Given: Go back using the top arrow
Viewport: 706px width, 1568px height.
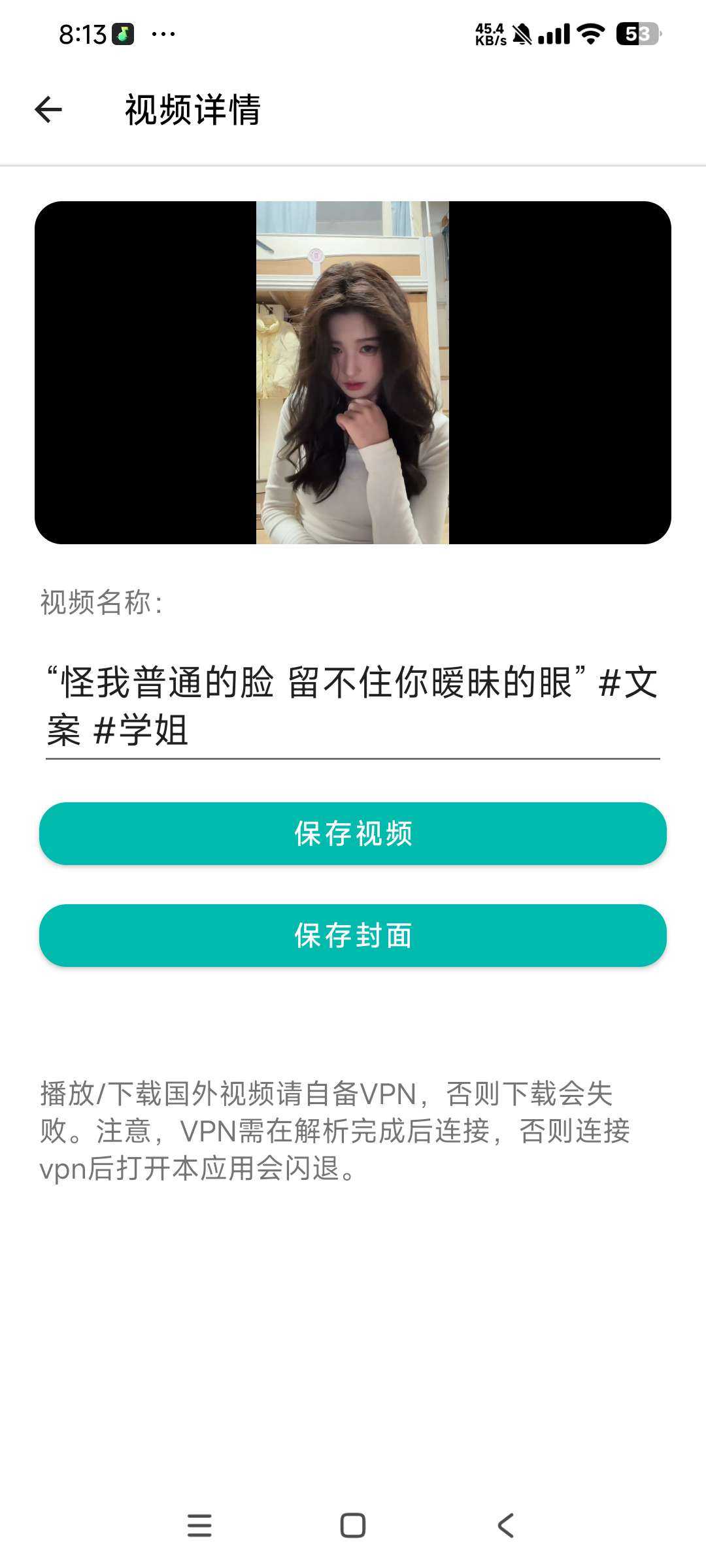Looking at the screenshot, I should click(48, 109).
